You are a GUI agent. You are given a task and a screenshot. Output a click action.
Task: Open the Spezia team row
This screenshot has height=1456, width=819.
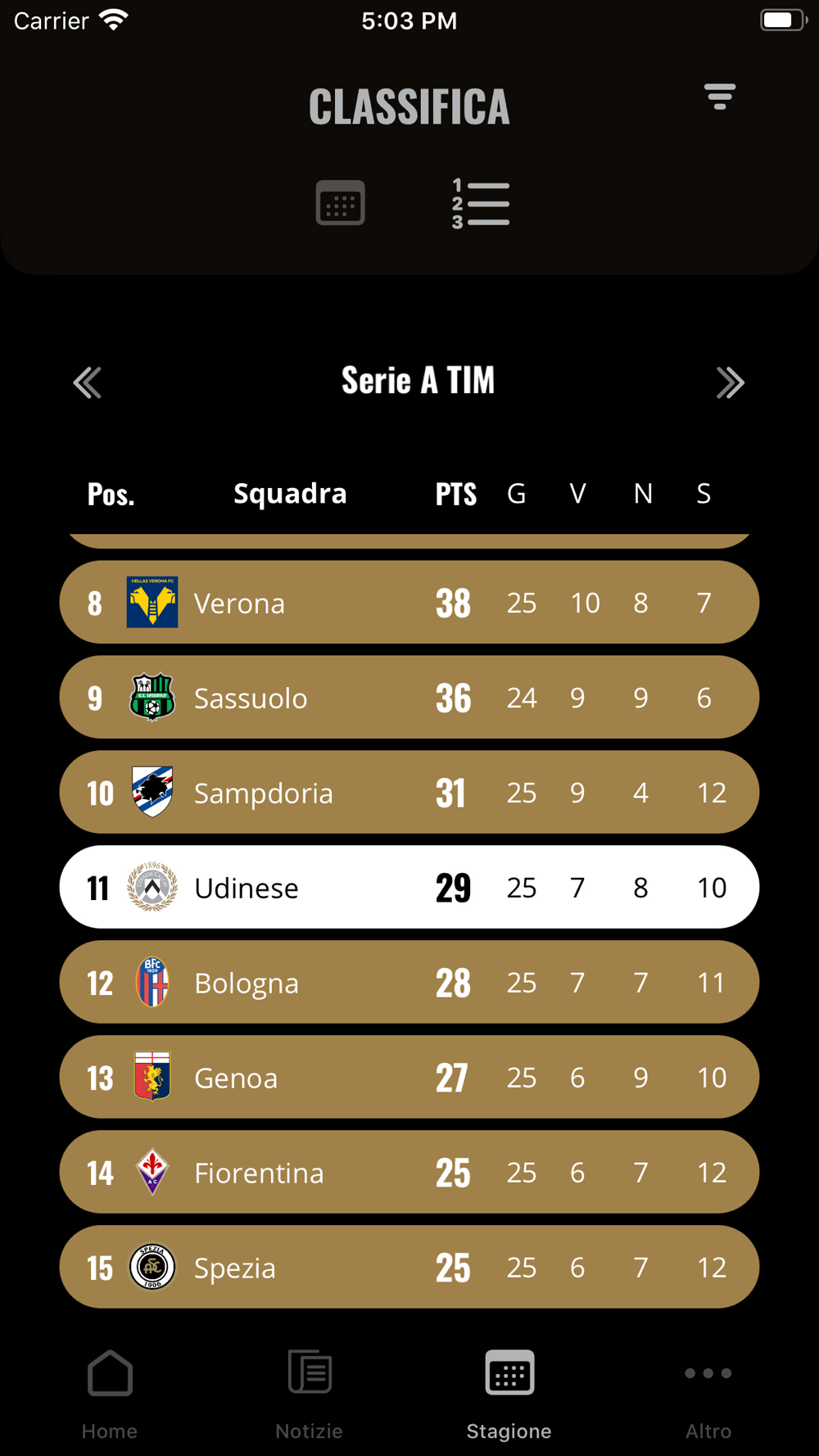(409, 1267)
